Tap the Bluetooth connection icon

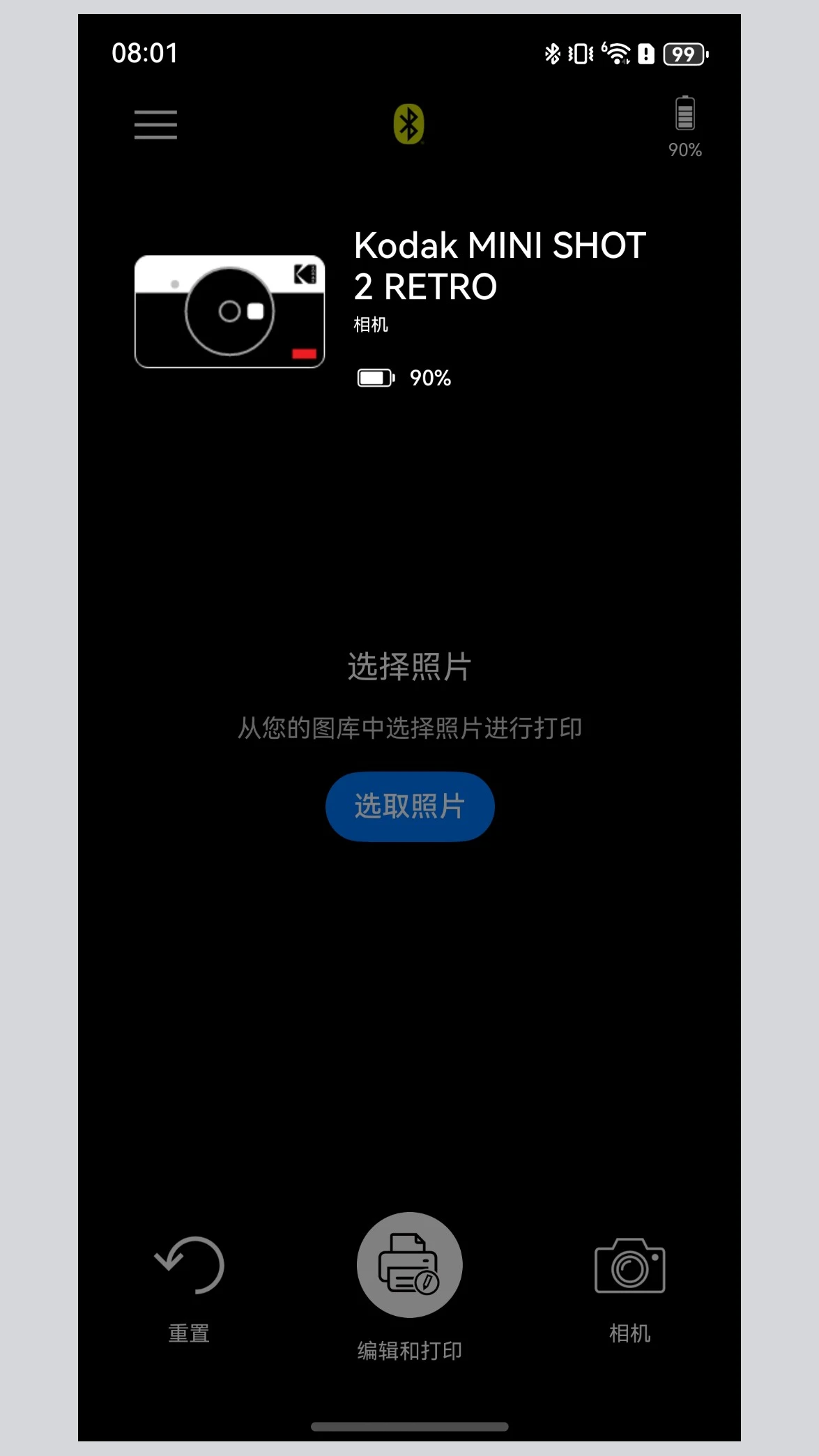[409, 124]
